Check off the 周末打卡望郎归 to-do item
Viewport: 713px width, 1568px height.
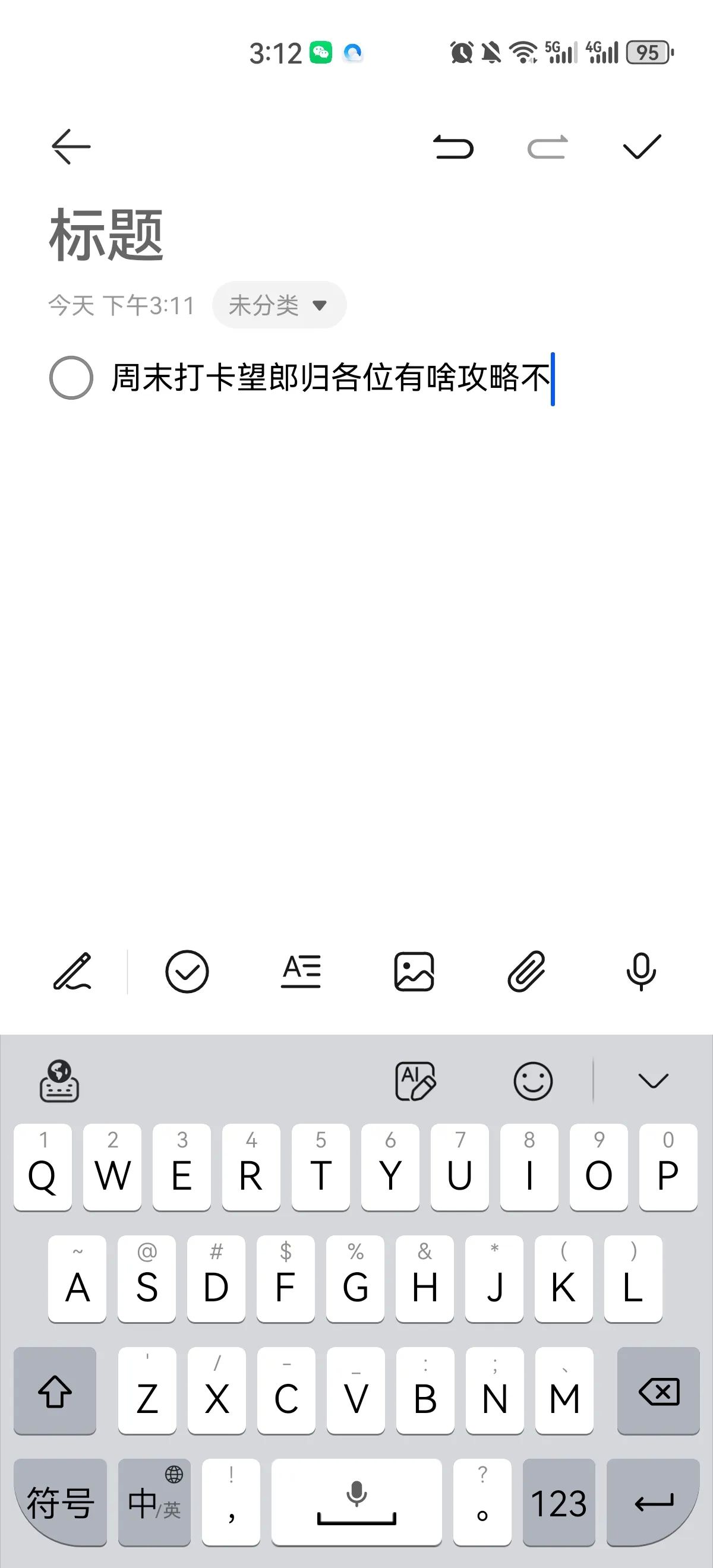pos(71,377)
